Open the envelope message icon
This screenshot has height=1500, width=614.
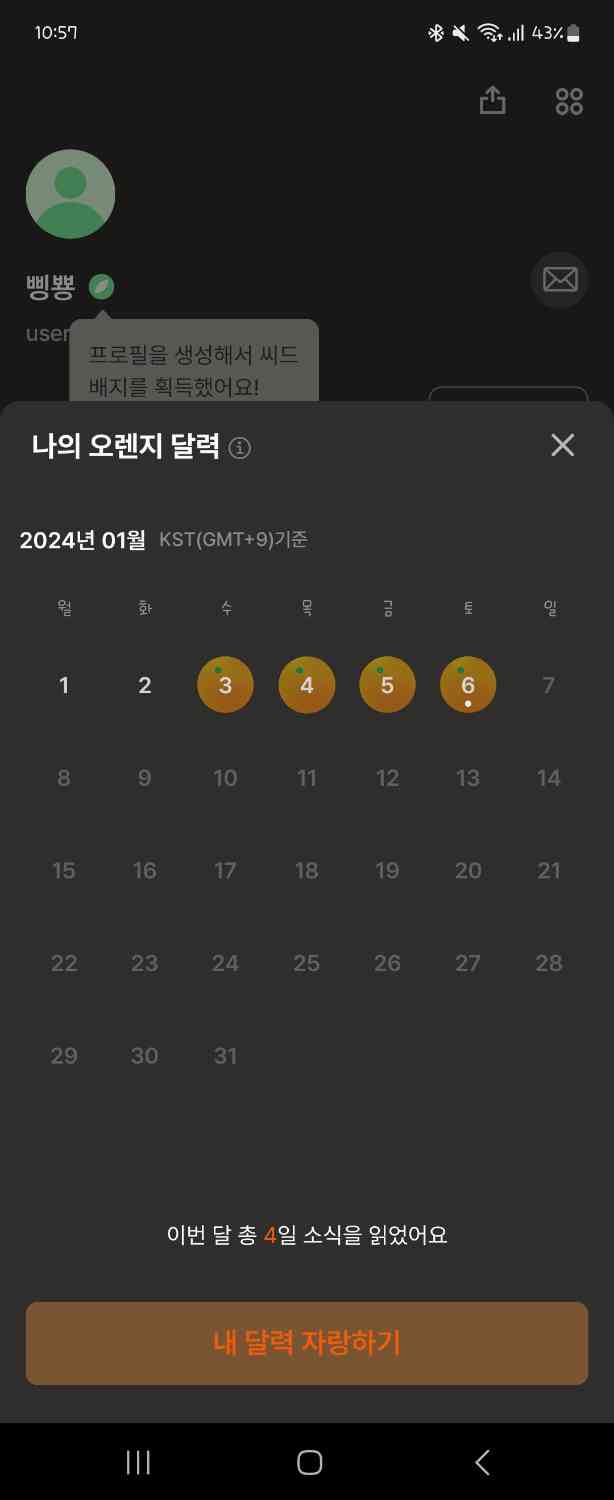tap(559, 279)
